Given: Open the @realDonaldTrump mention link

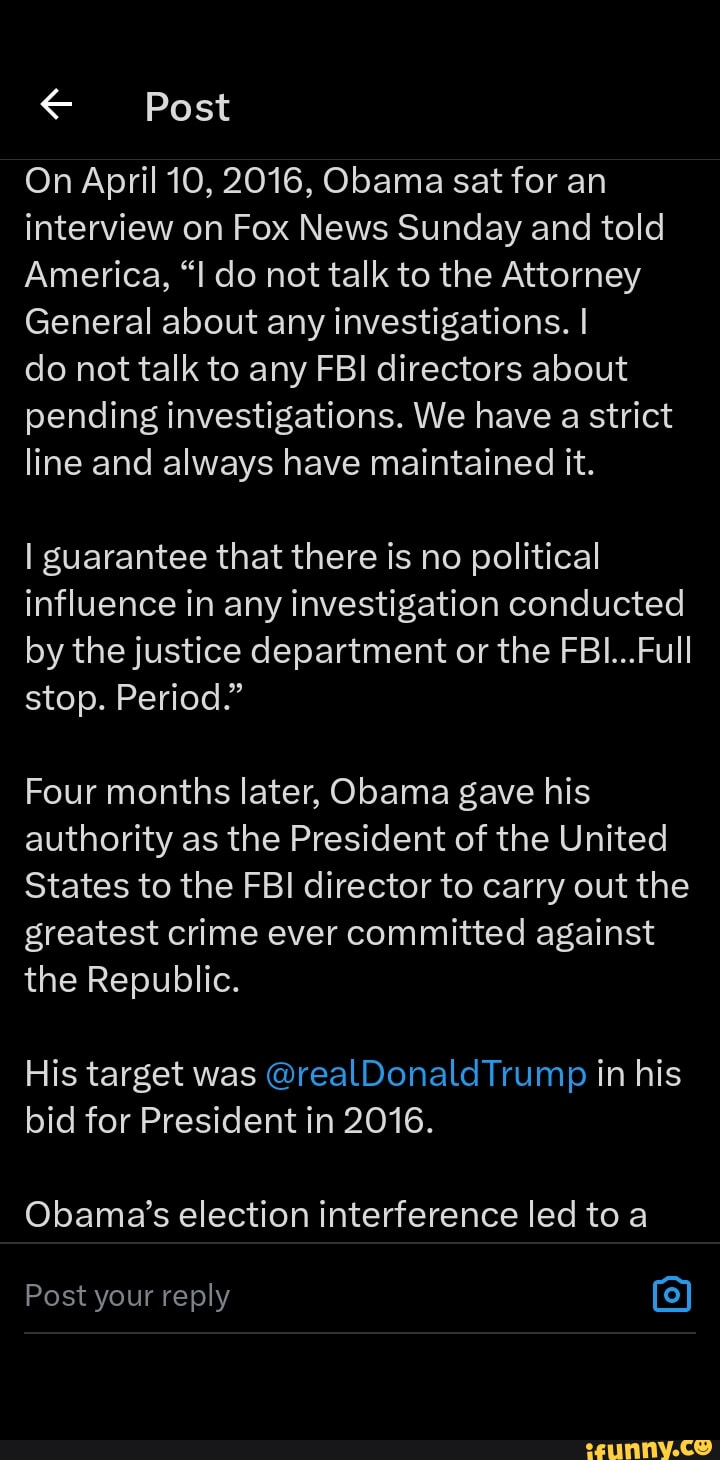Looking at the screenshot, I should (x=426, y=1073).
